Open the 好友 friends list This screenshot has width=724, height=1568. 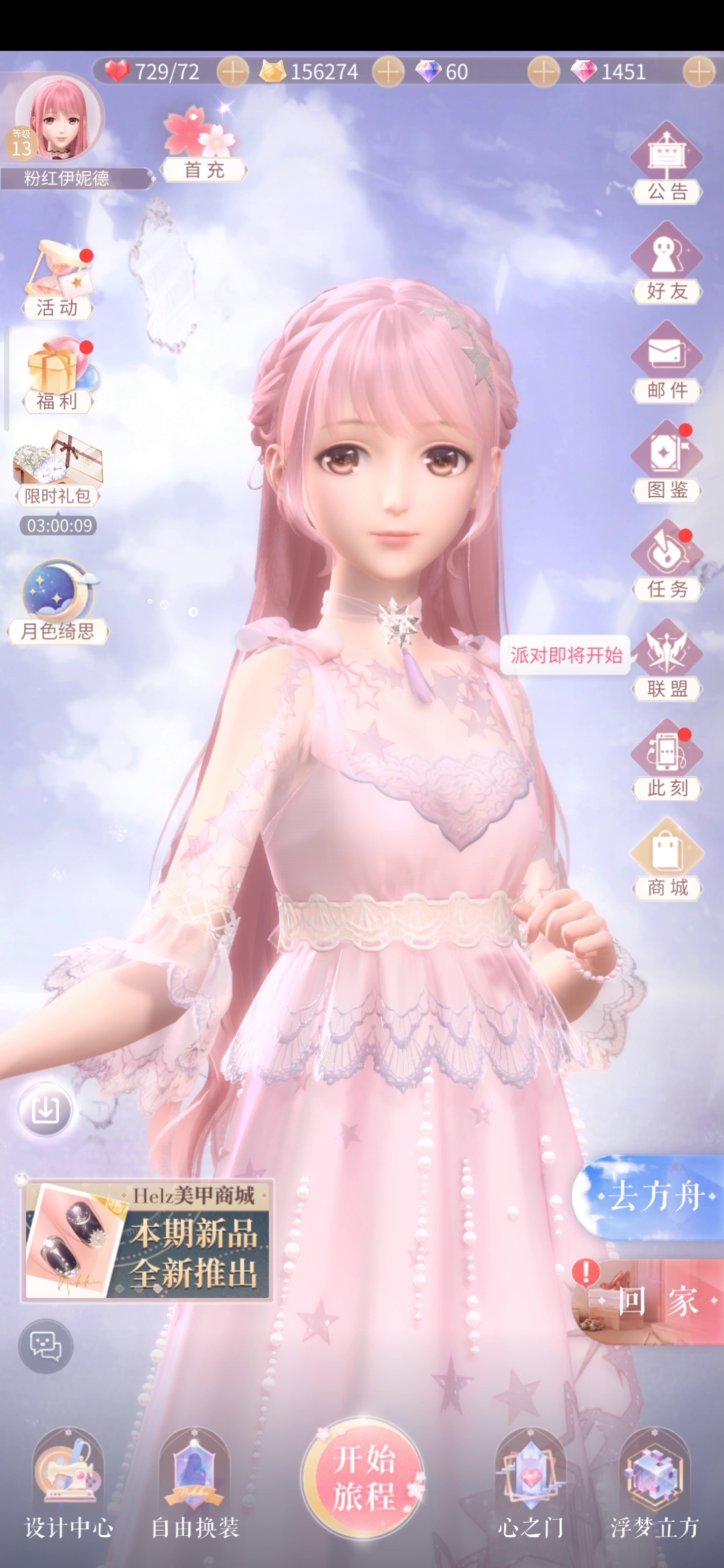pyautogui.click(x=667, y=263)
